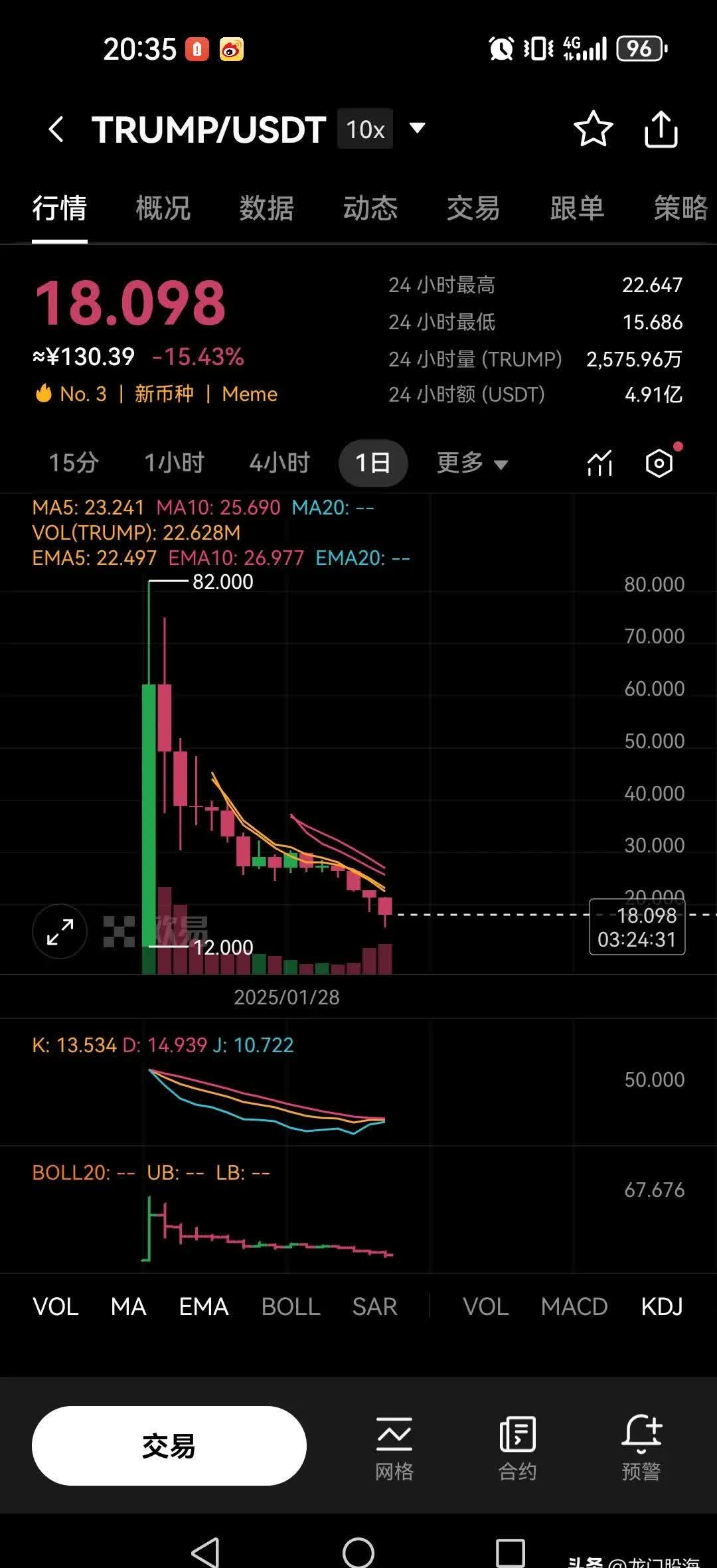Switch to the 概况 tab
Screen dimensions: 717x1568
[163, 208]
